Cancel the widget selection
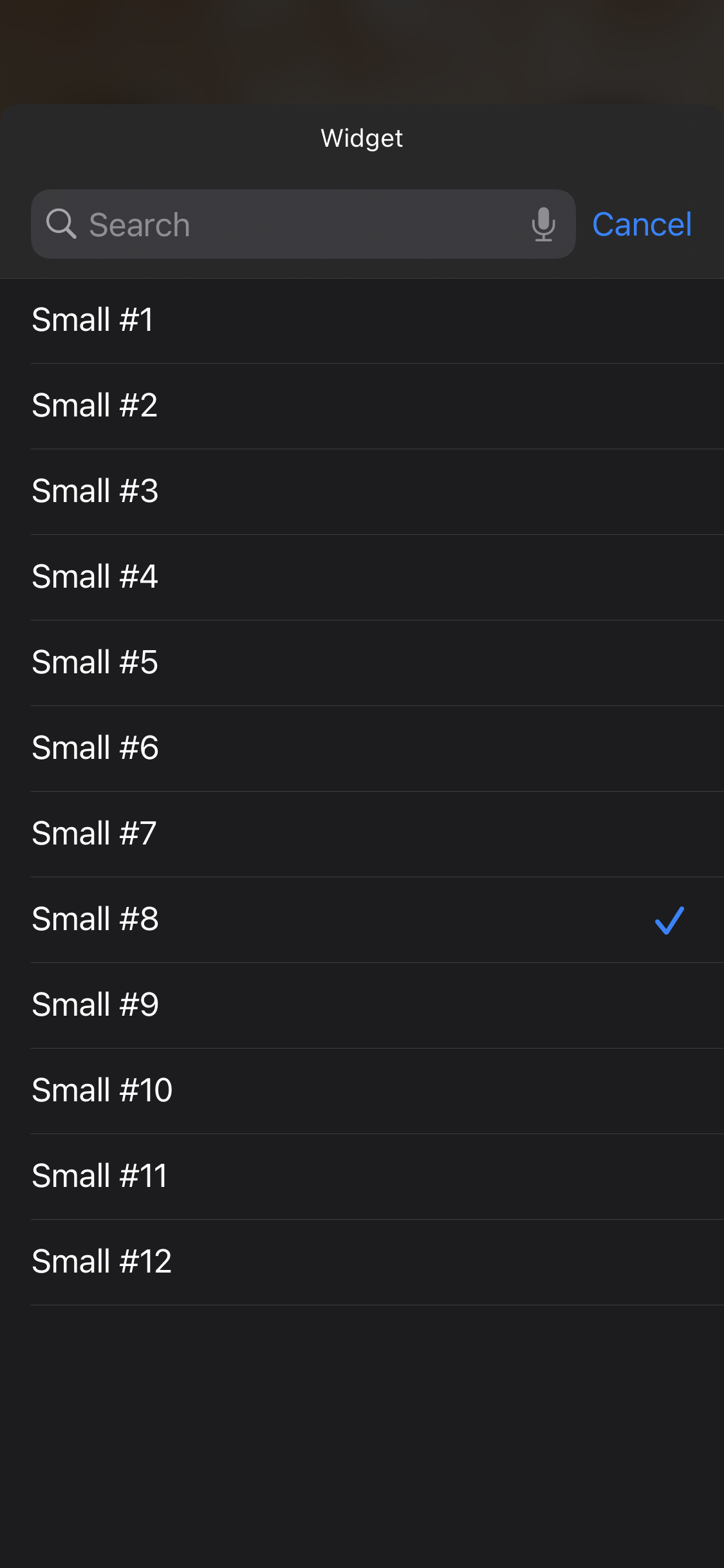Screen dimensions: 724x1568 click(642, 224)
